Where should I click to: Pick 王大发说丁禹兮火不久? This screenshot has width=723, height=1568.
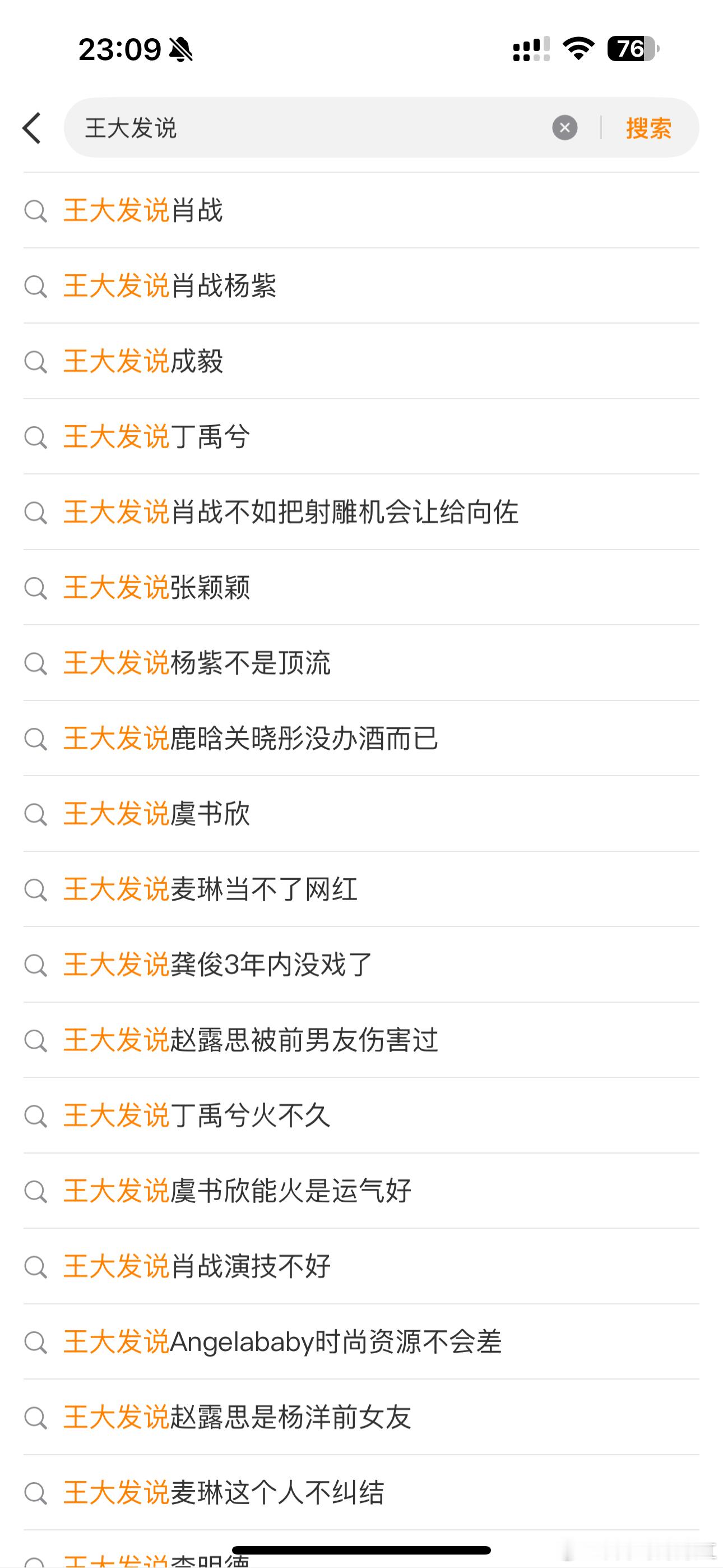pos(361,1117)
